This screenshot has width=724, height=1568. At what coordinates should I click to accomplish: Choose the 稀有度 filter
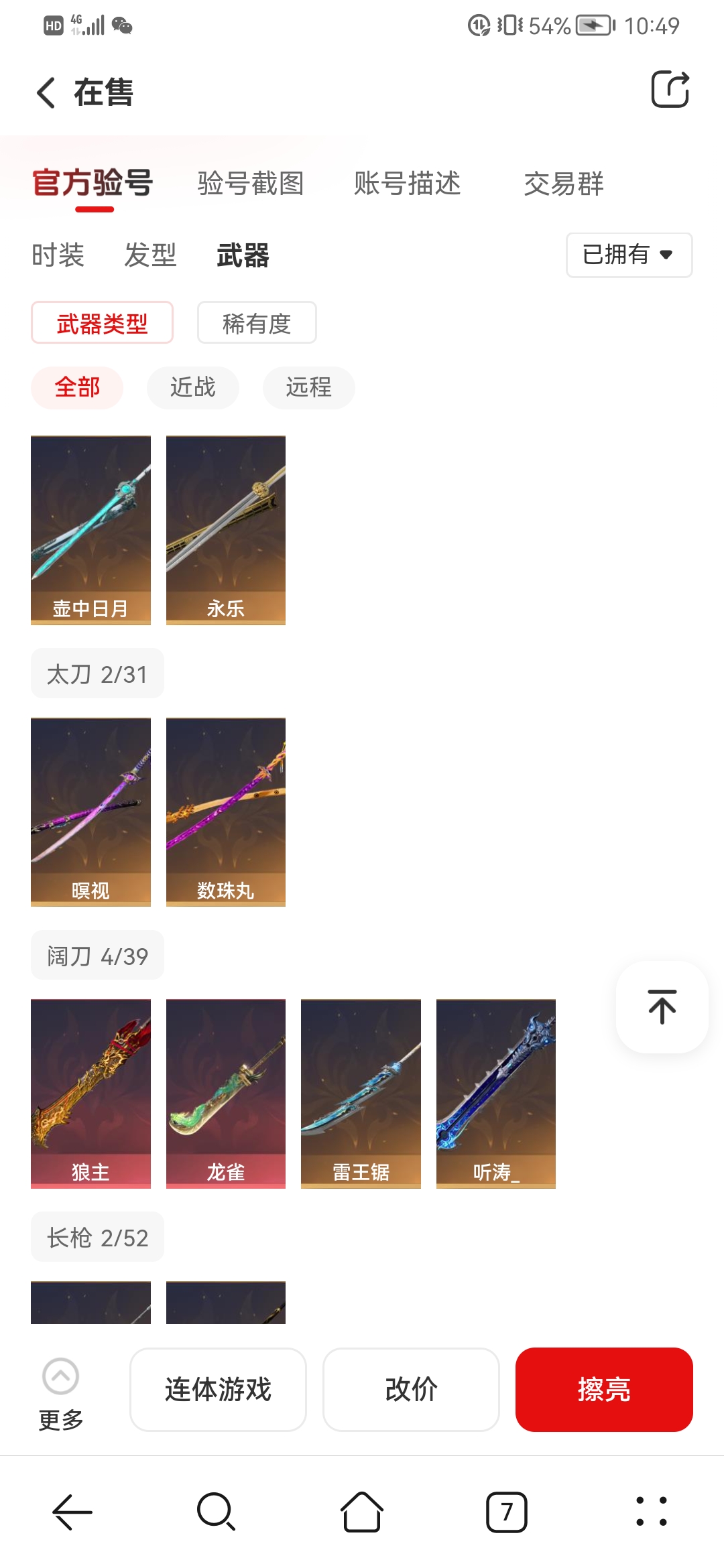pos(256,323)
